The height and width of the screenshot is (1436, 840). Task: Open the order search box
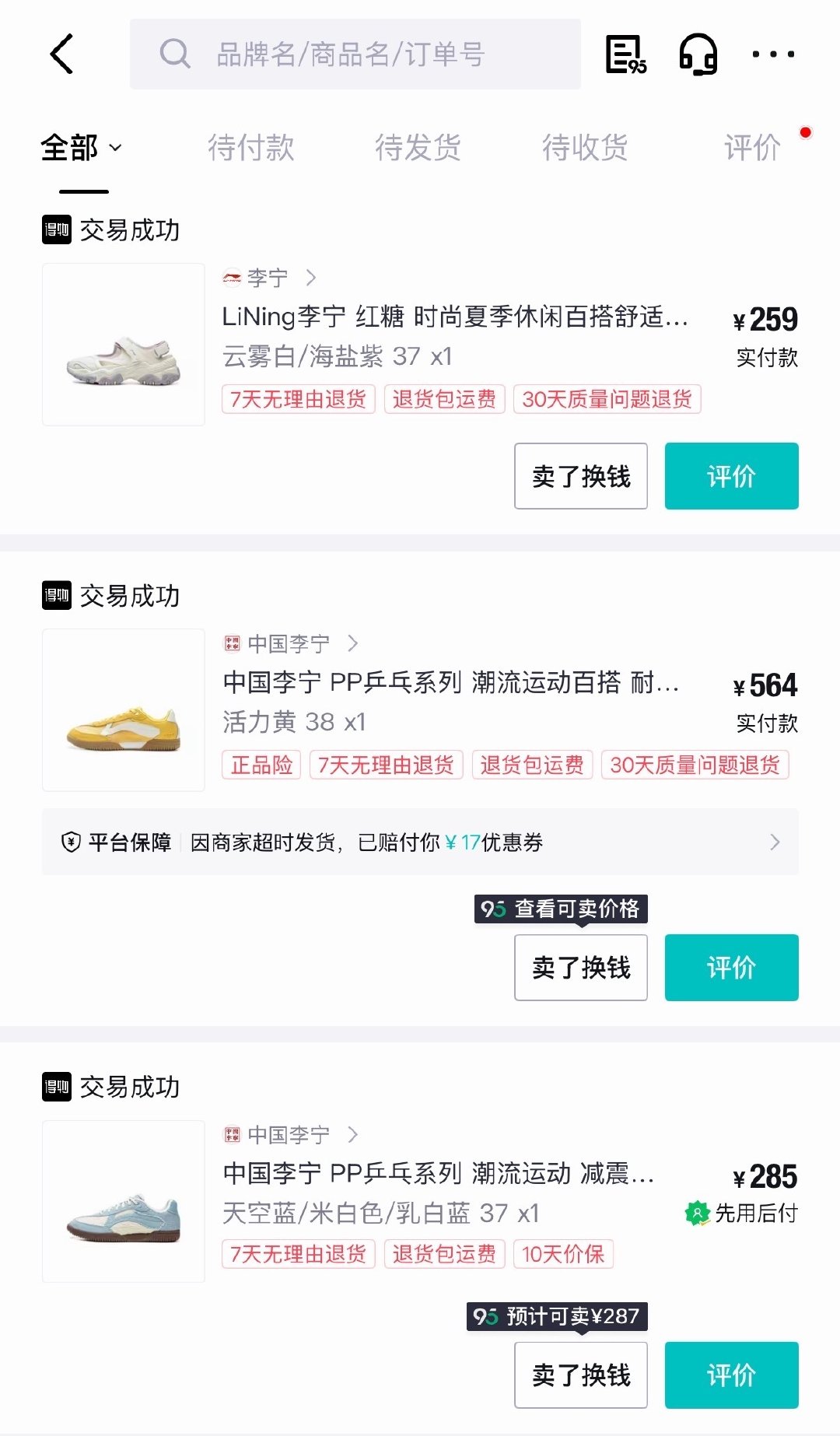point(355,54)
